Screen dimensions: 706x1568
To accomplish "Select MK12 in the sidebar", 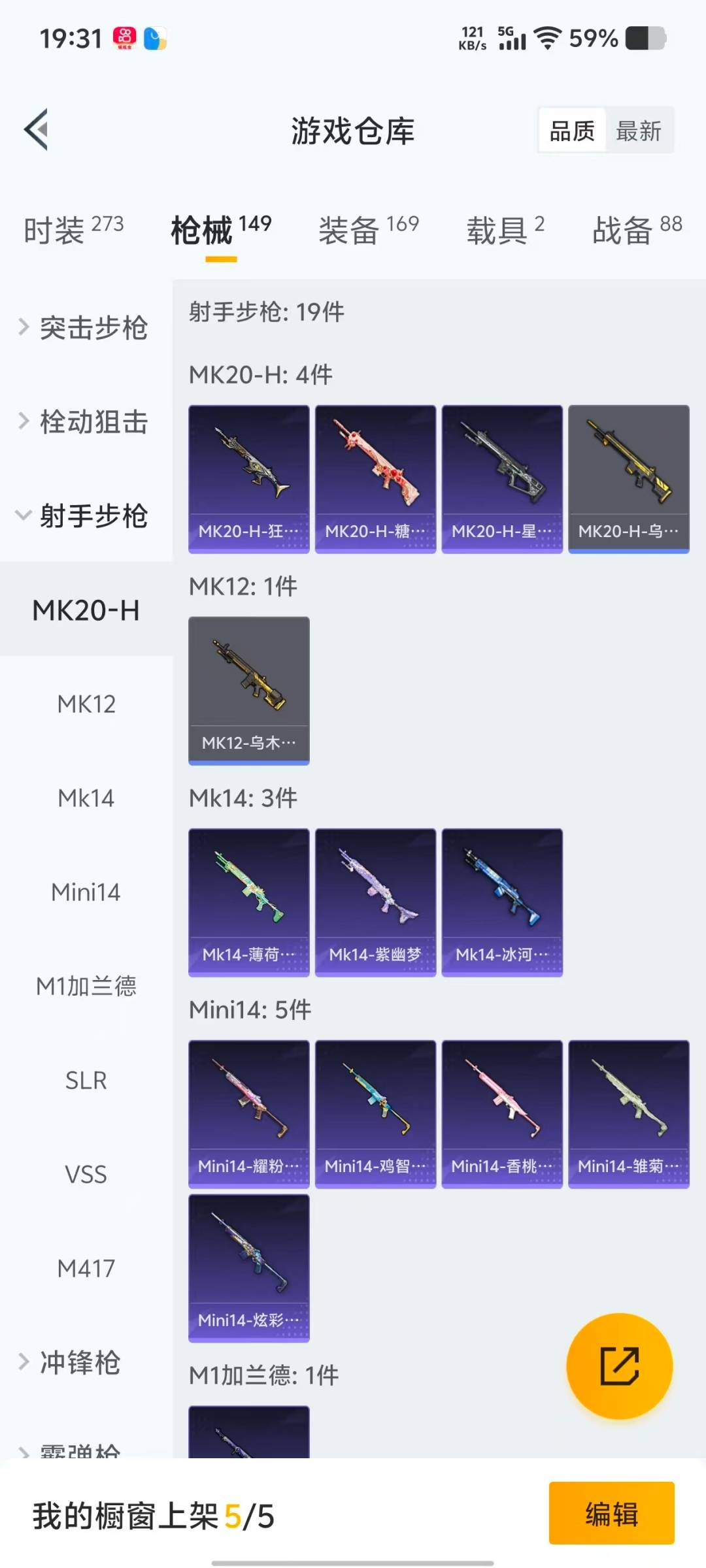I will (x=86, y=704).
